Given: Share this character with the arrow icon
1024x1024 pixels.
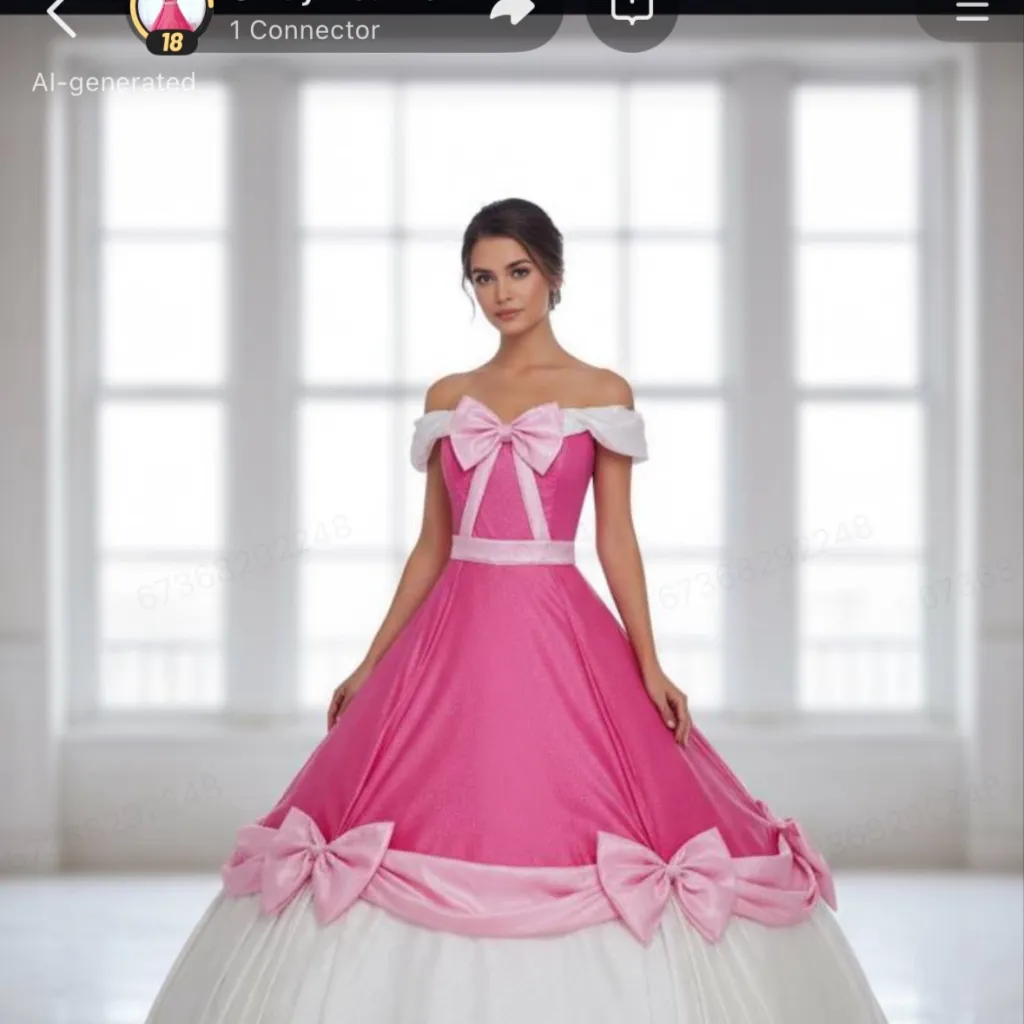Looking at the screenshot, I should (x=511, y=12).
